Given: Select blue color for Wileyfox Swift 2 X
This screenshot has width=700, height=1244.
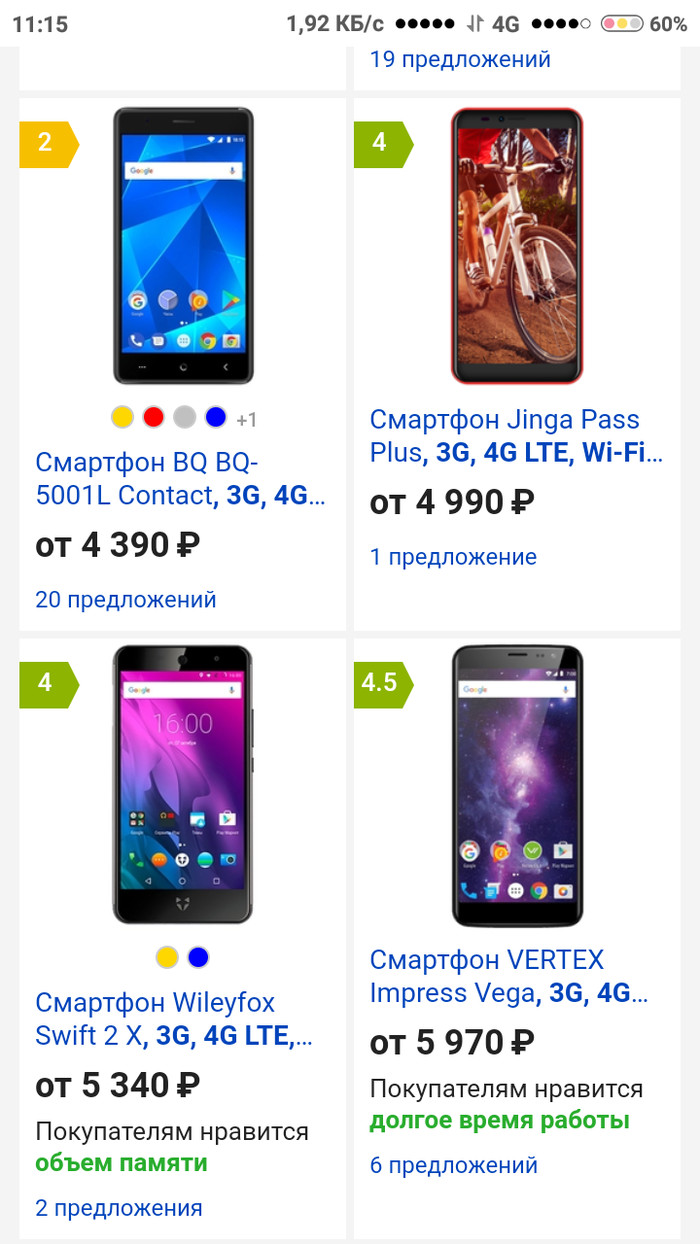Looking at the screenshot, I should (198, 957).
